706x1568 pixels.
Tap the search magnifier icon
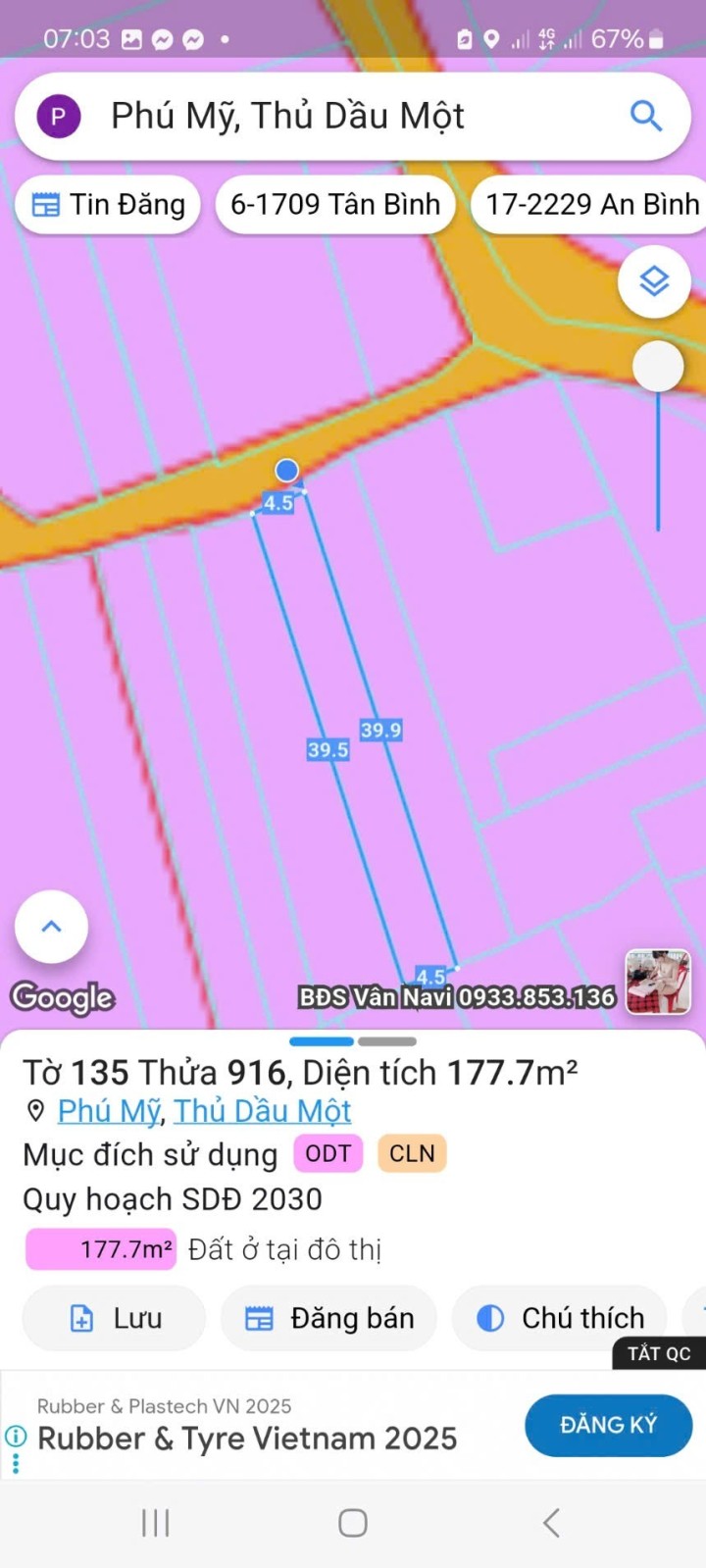pyautogui.click(x=645, y=116)
